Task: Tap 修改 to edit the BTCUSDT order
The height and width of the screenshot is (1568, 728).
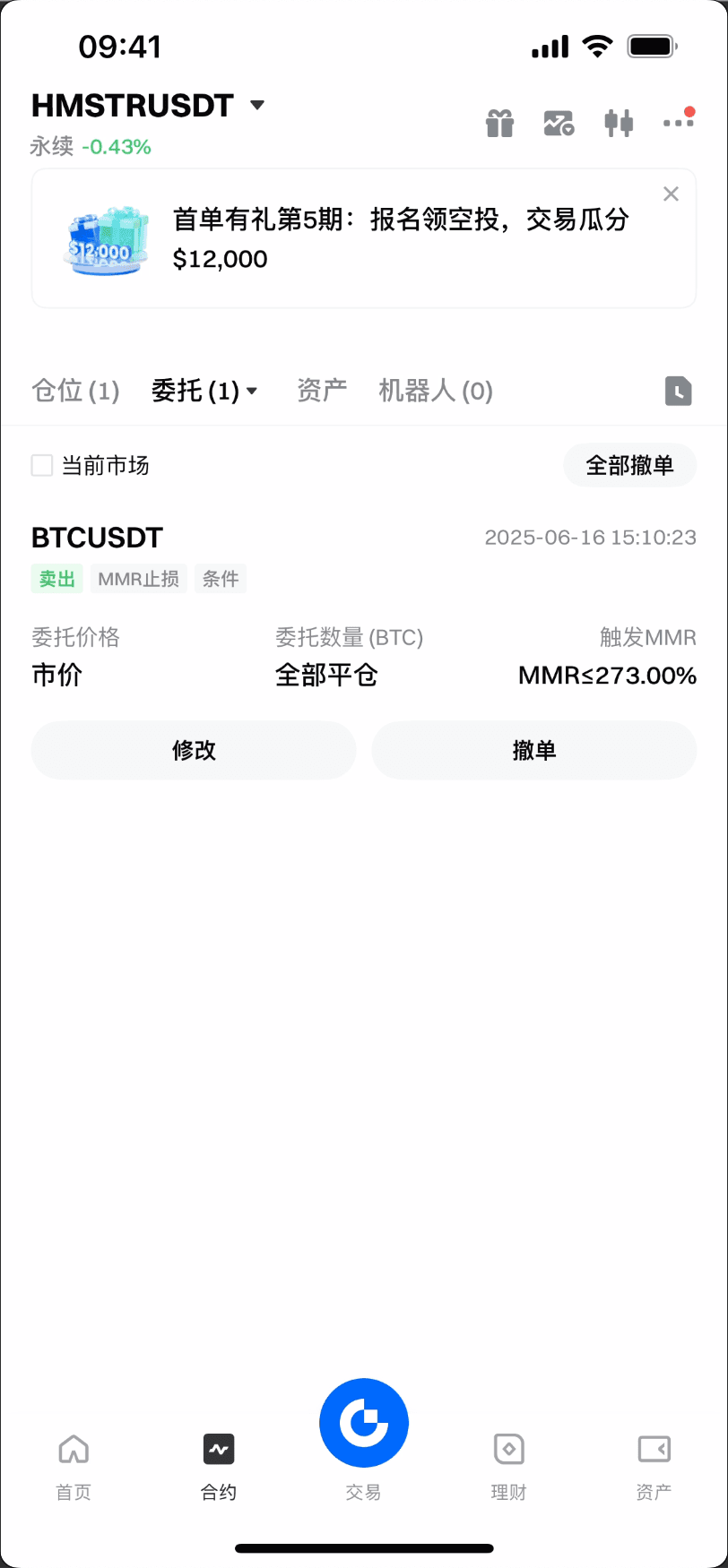Action: [194, 750]
